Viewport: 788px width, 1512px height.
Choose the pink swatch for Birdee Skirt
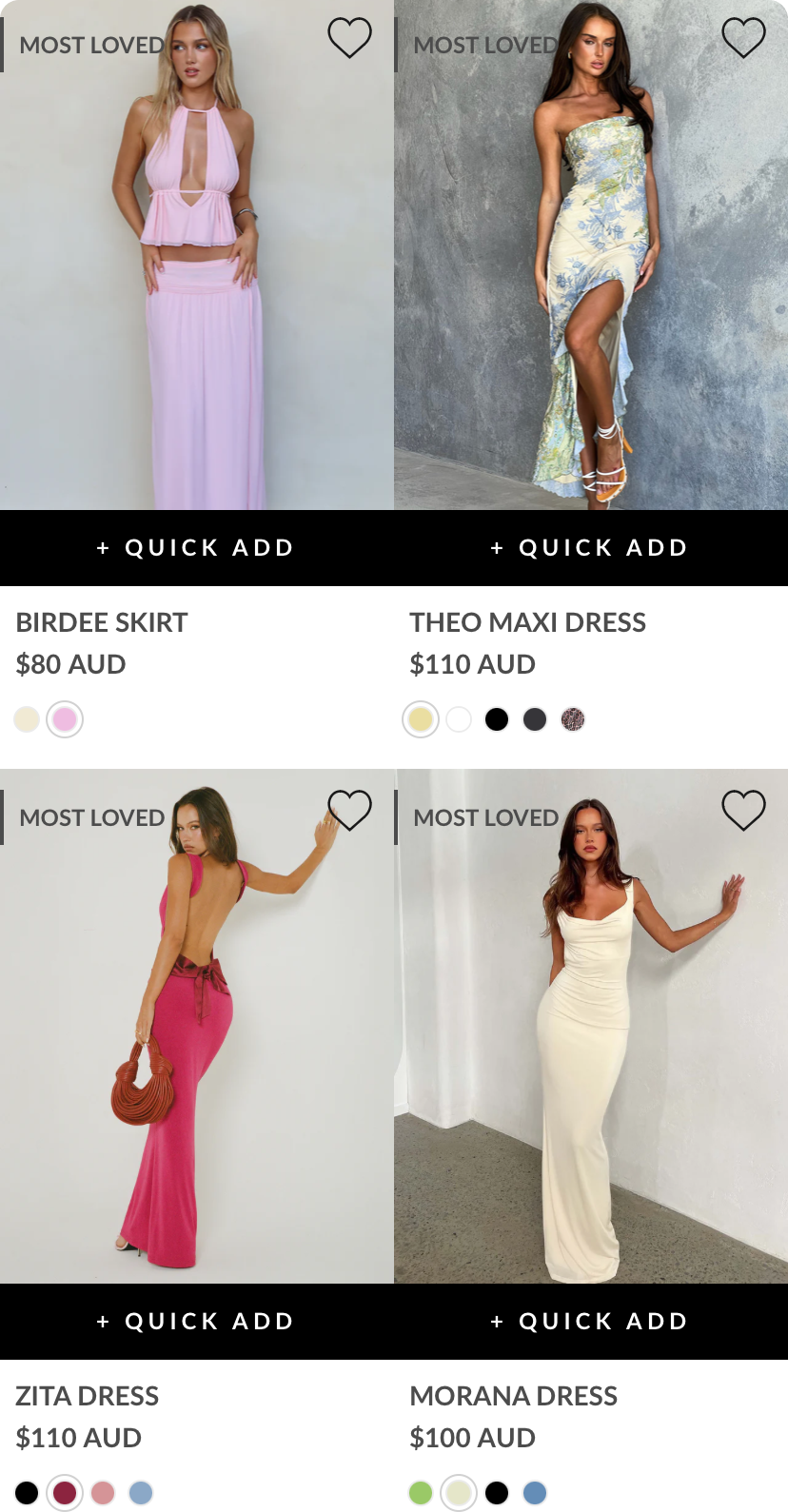tap(65, 719)
